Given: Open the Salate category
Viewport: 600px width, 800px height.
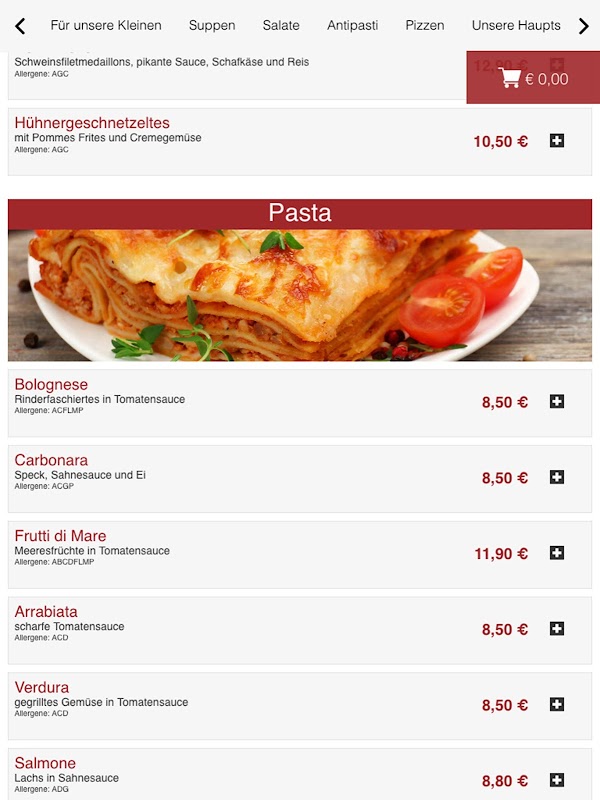Looking at the screenshot, I should 281,26.
